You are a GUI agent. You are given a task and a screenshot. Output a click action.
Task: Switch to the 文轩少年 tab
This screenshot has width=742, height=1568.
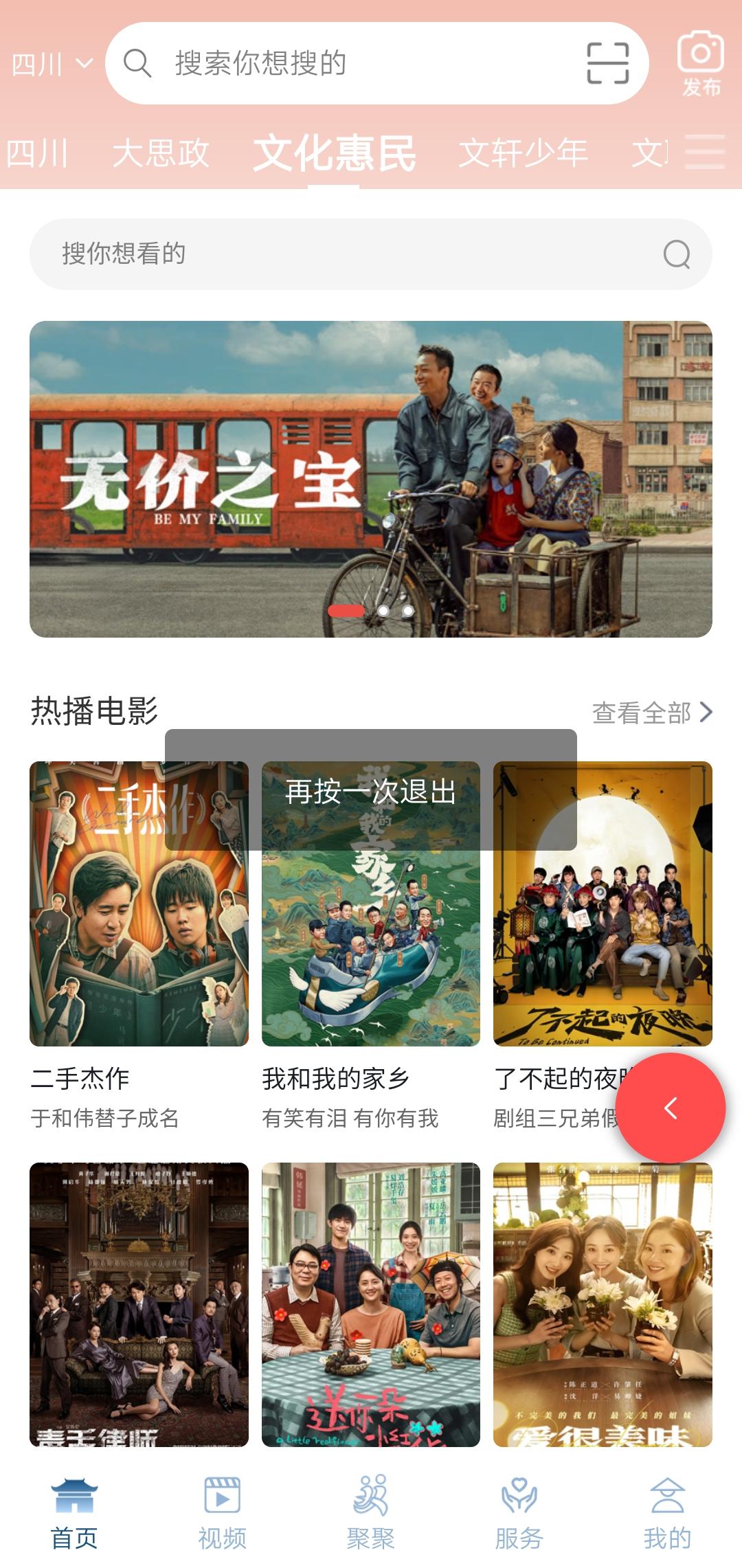click(523, 153)
